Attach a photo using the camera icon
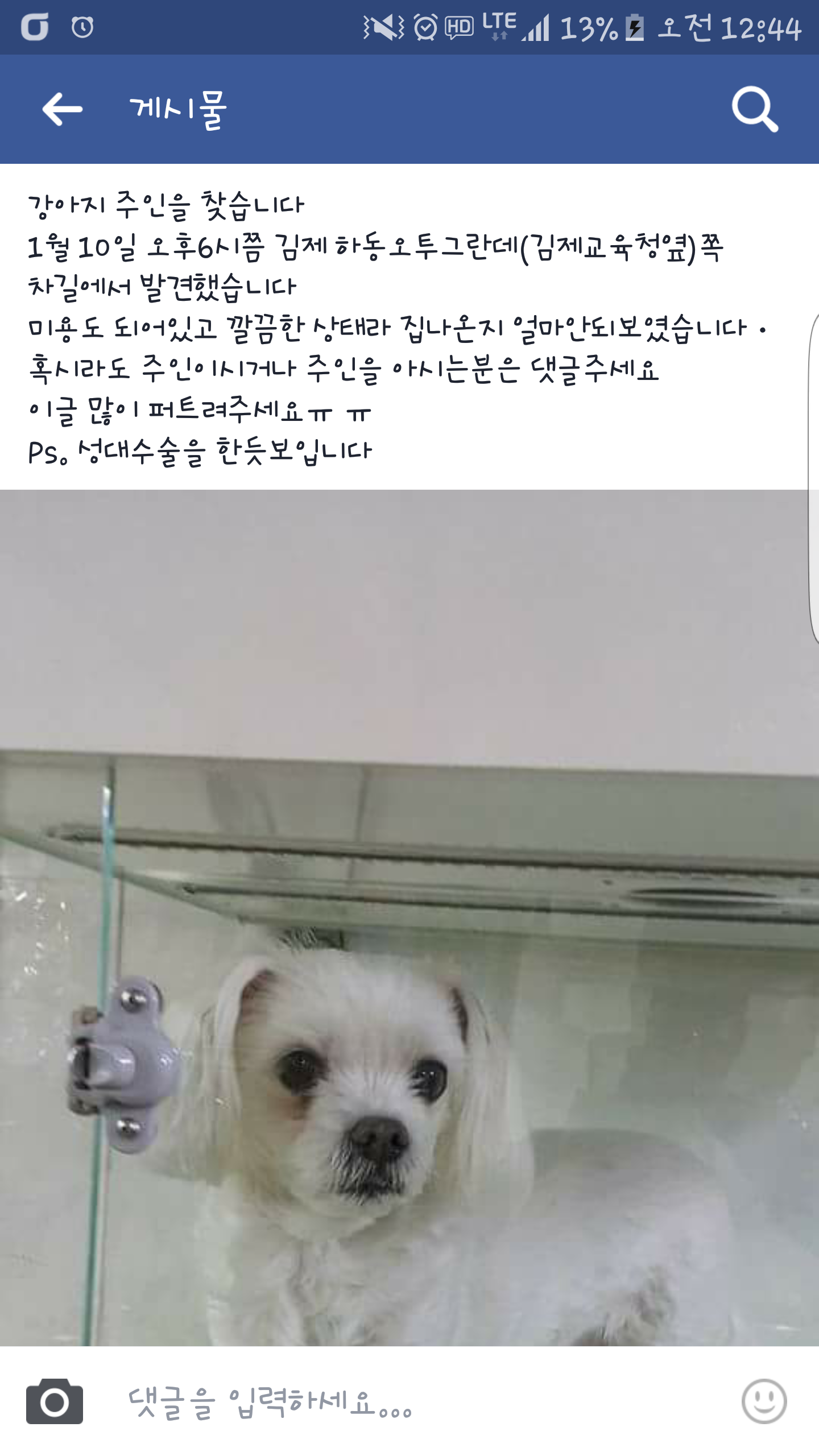The height and width of the screenshot is (1456, 819). click(55, 1401)
